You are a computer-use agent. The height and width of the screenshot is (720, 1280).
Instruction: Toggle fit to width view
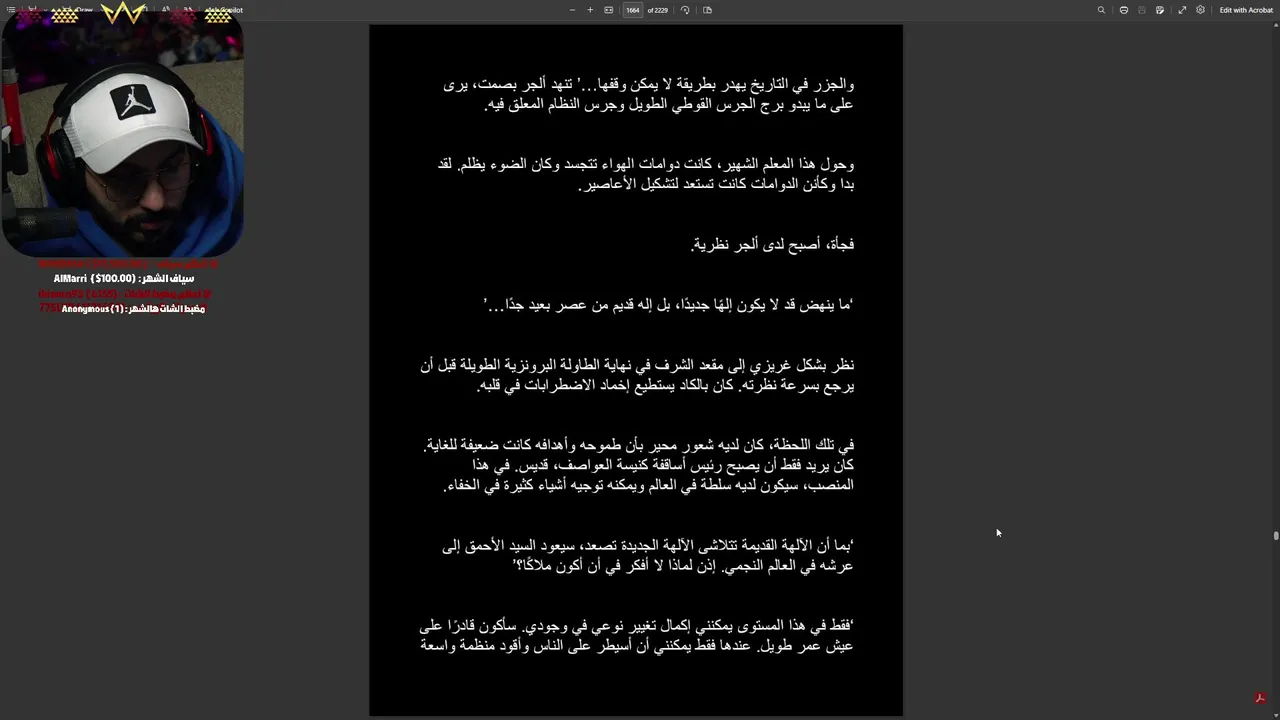(609, 10)
